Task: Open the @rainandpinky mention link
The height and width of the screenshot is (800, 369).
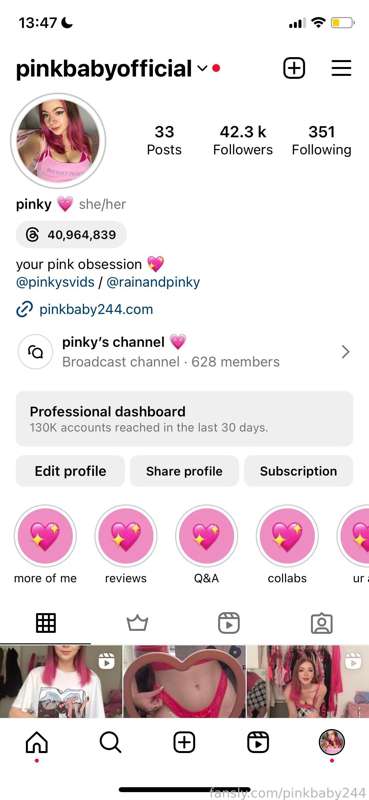Action: point(153,282)
